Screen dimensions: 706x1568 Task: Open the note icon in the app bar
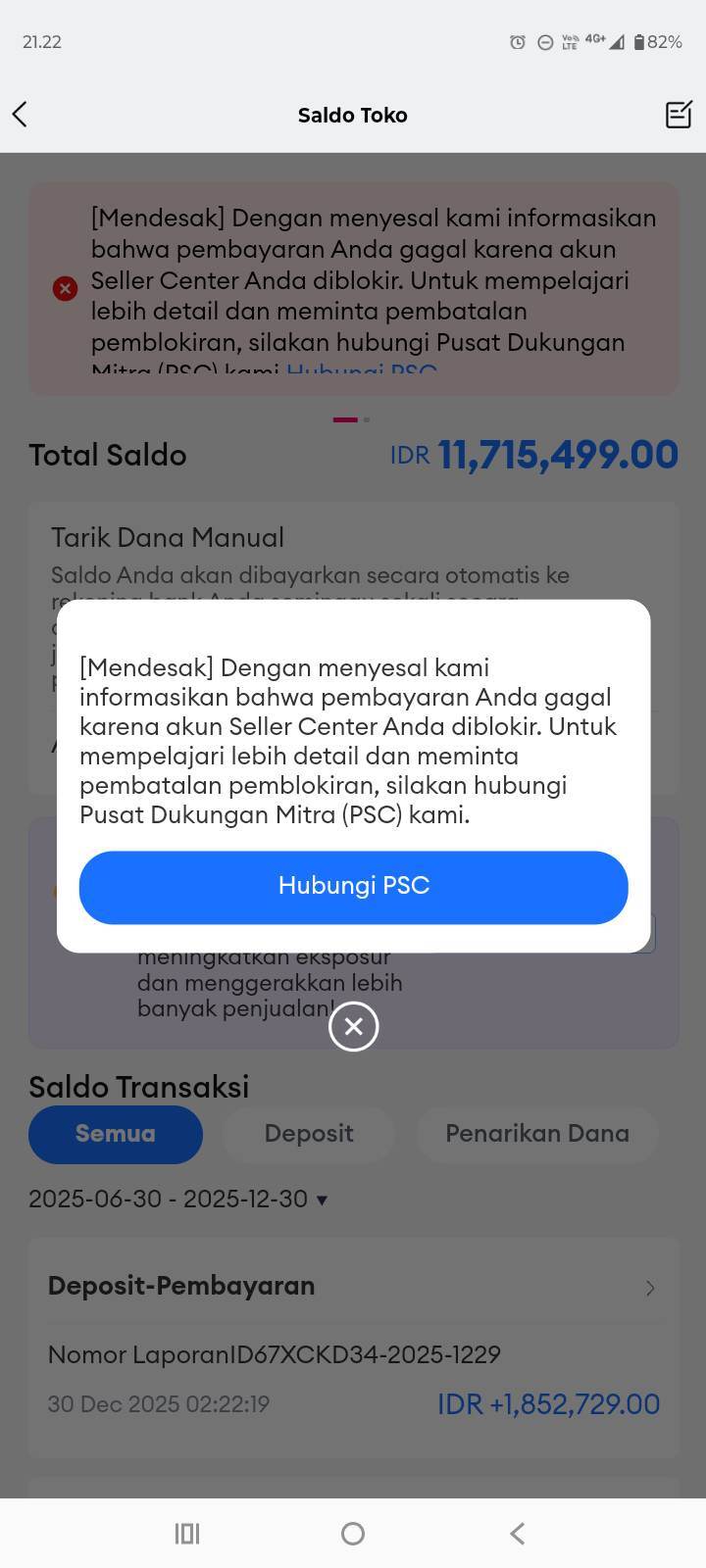(679, 115)
